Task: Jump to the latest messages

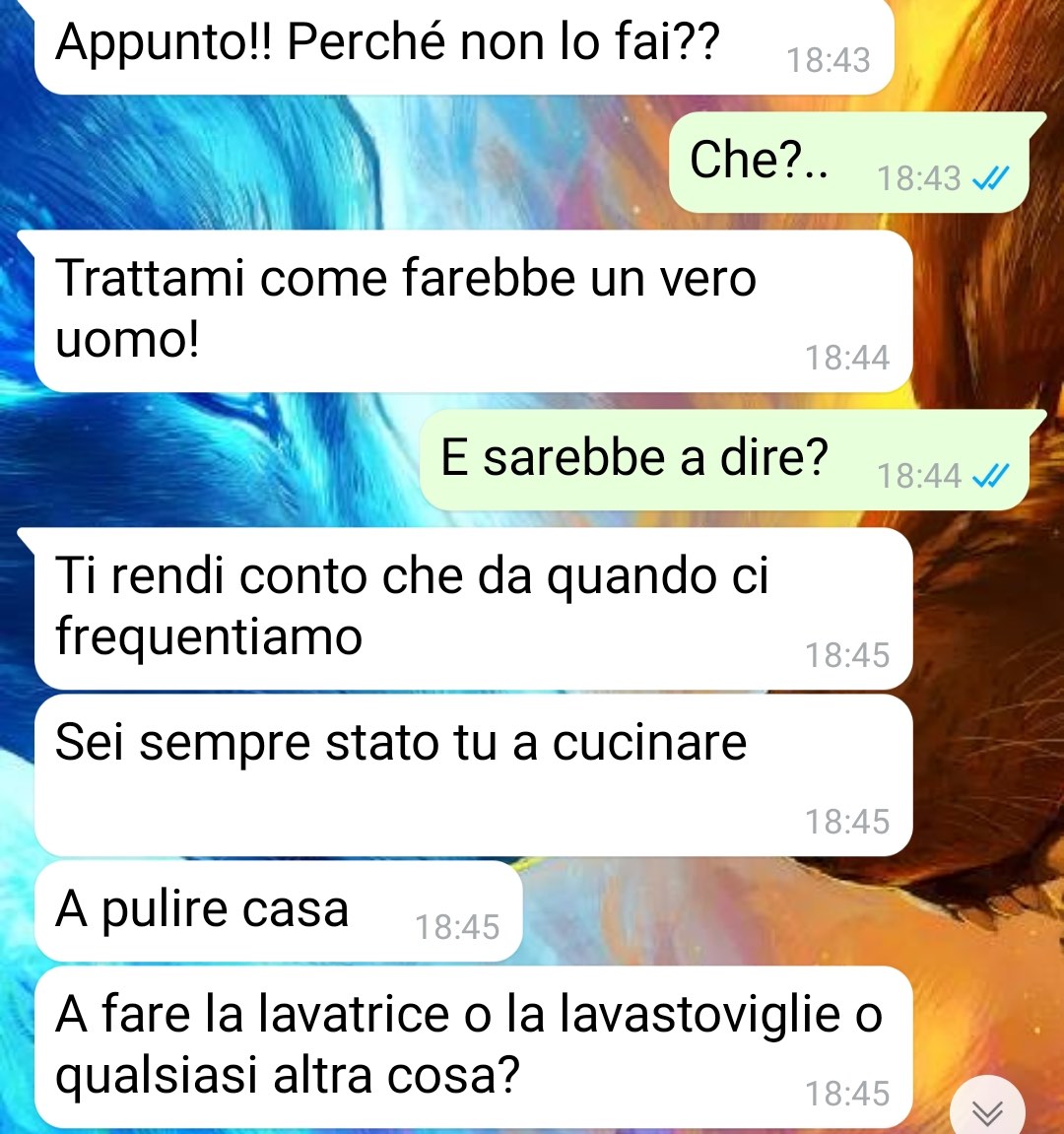Action: (987, 1111)
